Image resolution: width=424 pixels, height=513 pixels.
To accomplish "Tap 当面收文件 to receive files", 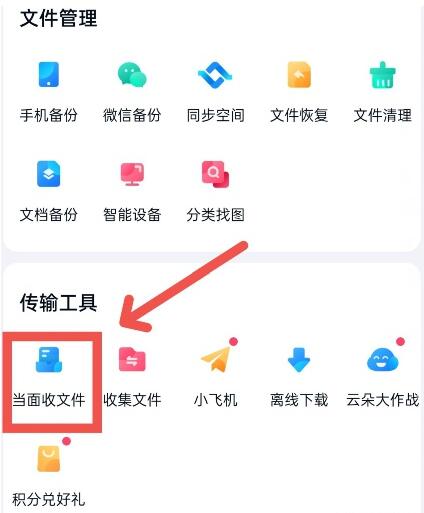I will click(x=49, y=377).
